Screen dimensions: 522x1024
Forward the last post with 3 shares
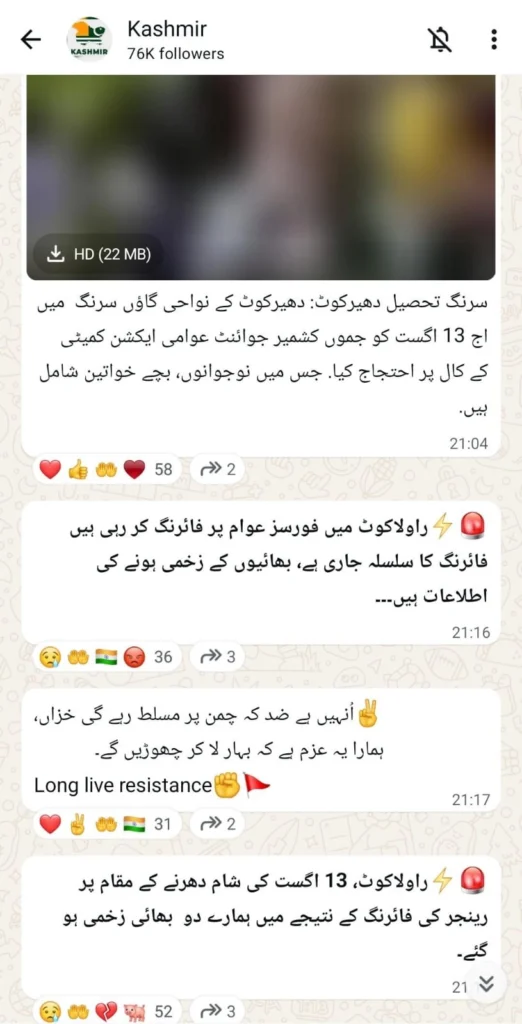pos(217,1012)
